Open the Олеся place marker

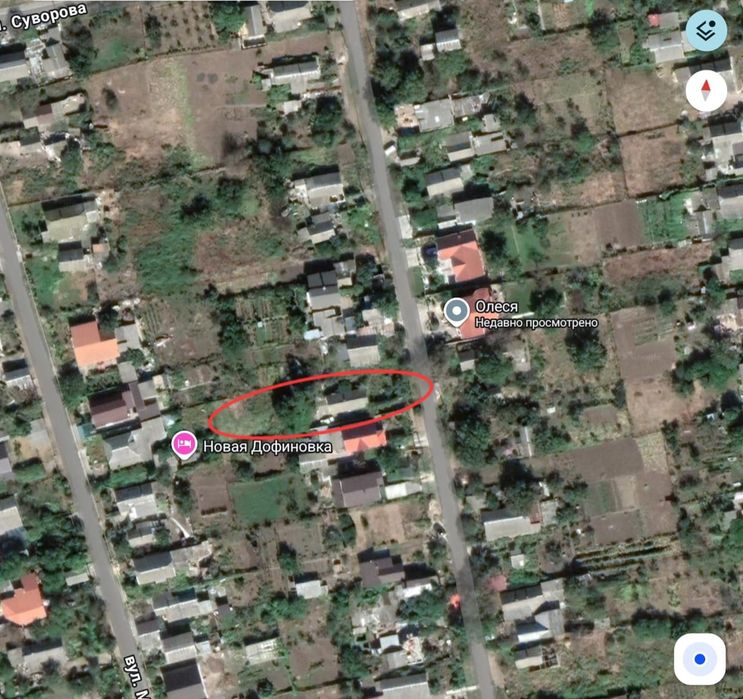click(457, 313)
